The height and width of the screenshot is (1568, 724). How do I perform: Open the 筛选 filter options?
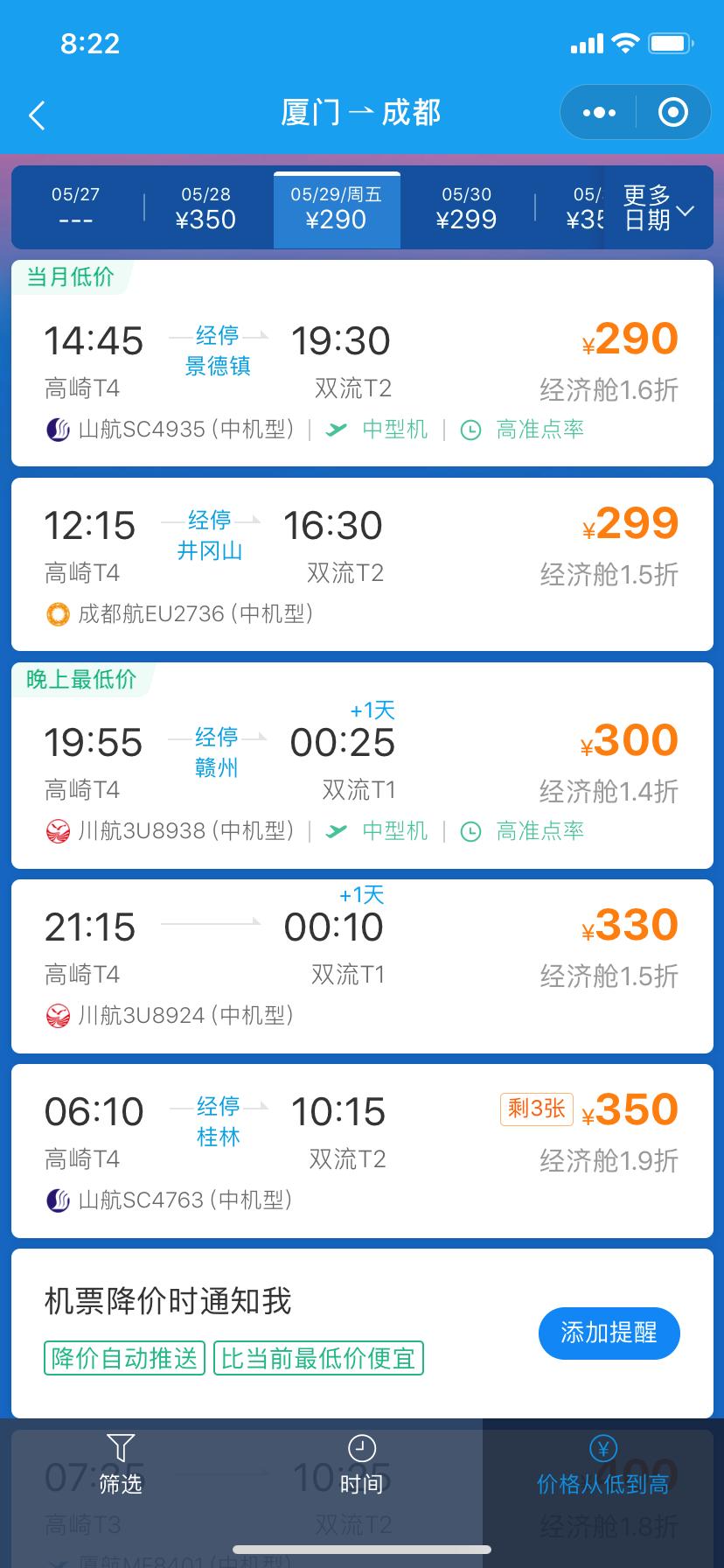click(121, 1468)
